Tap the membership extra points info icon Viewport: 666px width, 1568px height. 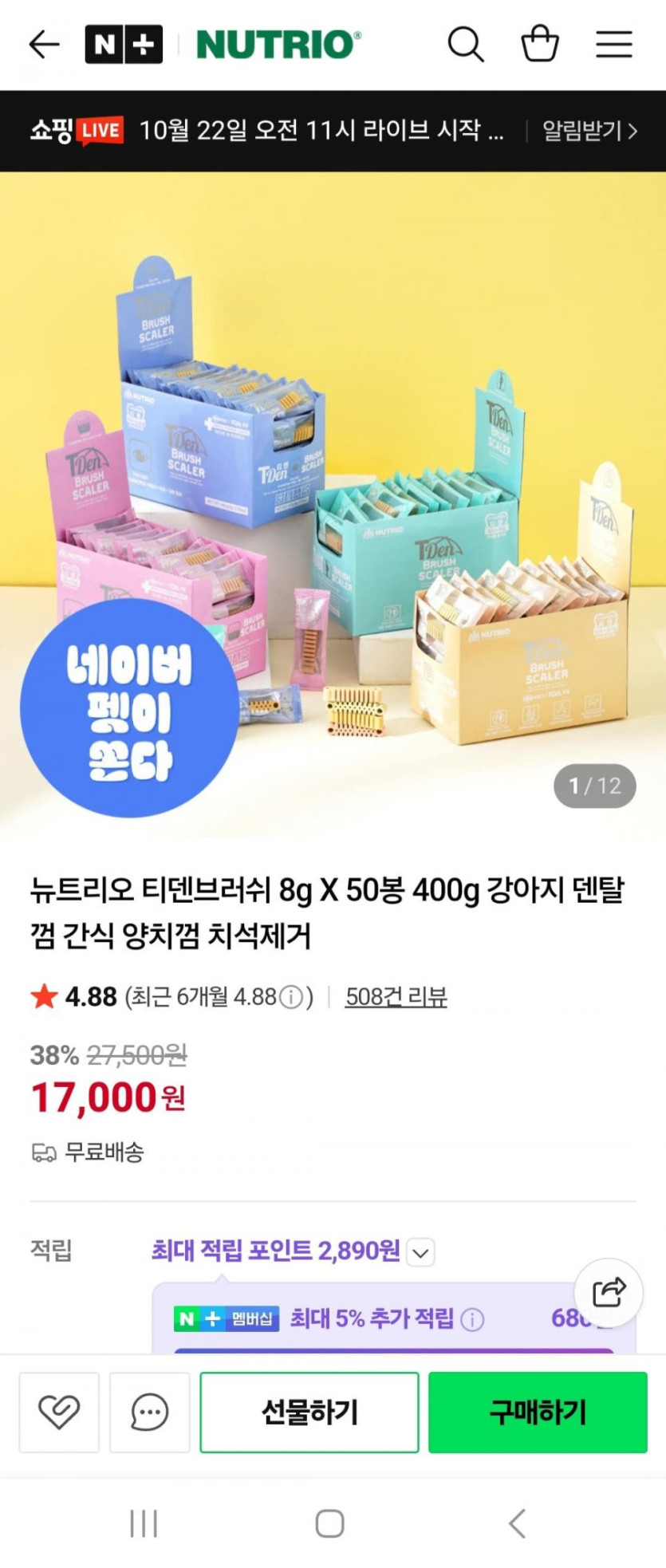pyautogui.click(x=472, y=1320)
